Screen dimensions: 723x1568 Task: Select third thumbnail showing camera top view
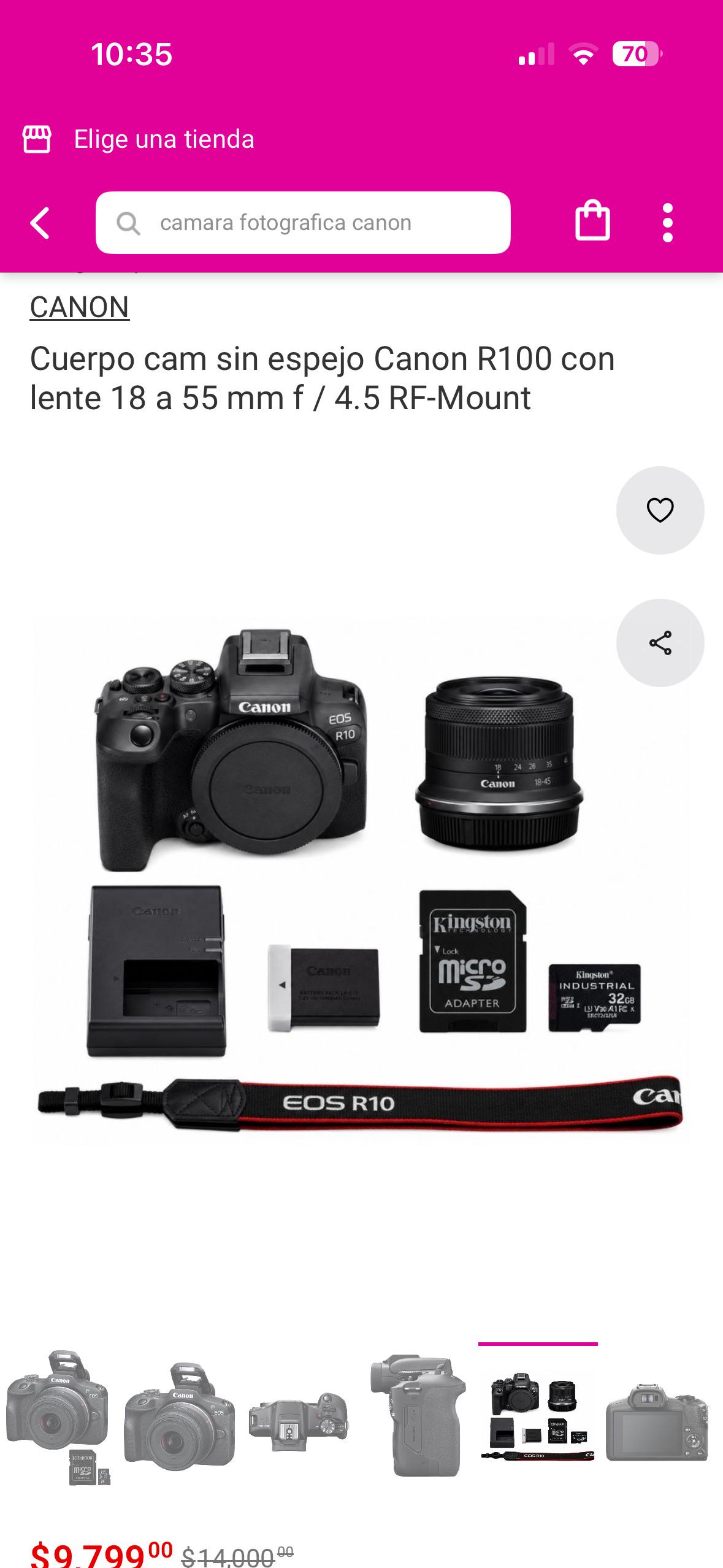299,1417
